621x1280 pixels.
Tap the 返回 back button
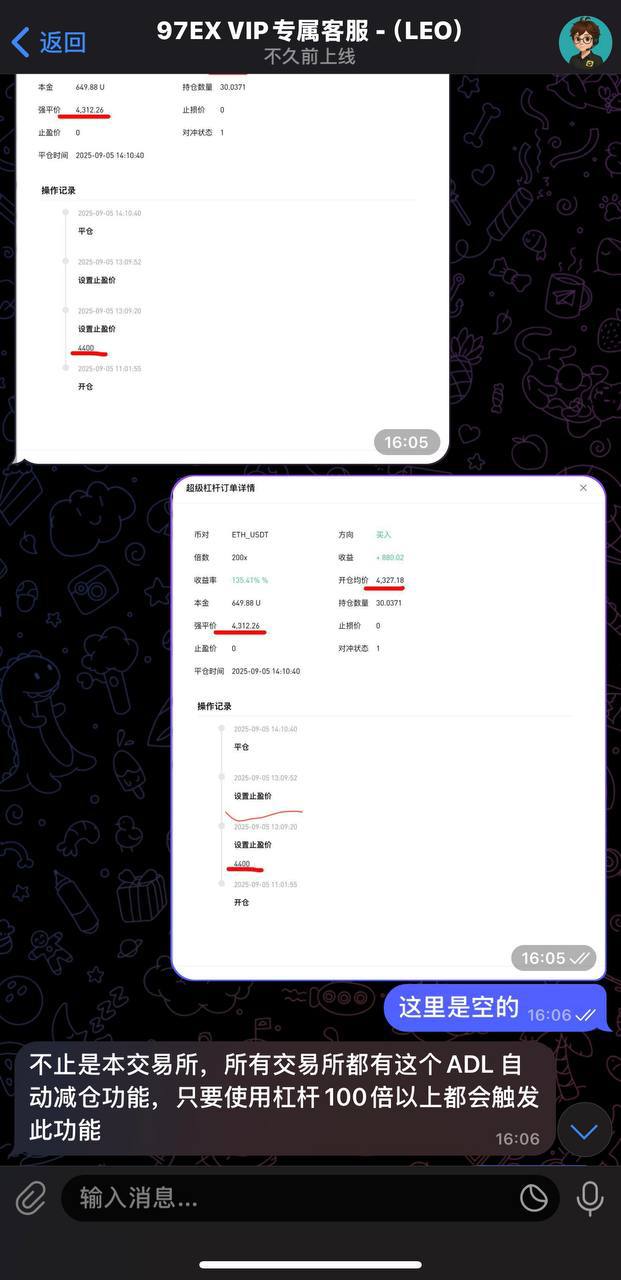pyautogui.click(x=48, y=42)
